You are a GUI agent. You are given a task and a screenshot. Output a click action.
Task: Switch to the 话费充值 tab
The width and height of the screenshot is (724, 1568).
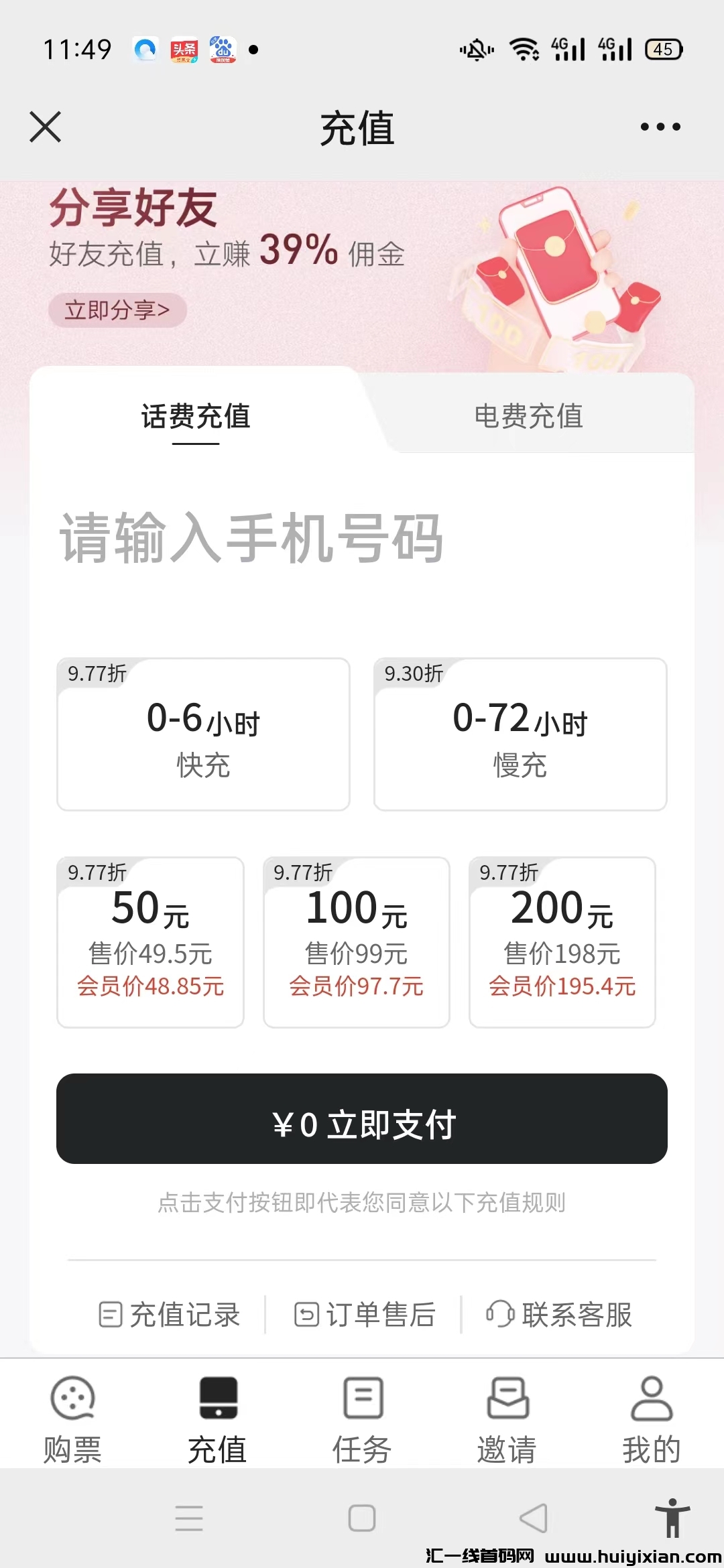coord(196,415)
